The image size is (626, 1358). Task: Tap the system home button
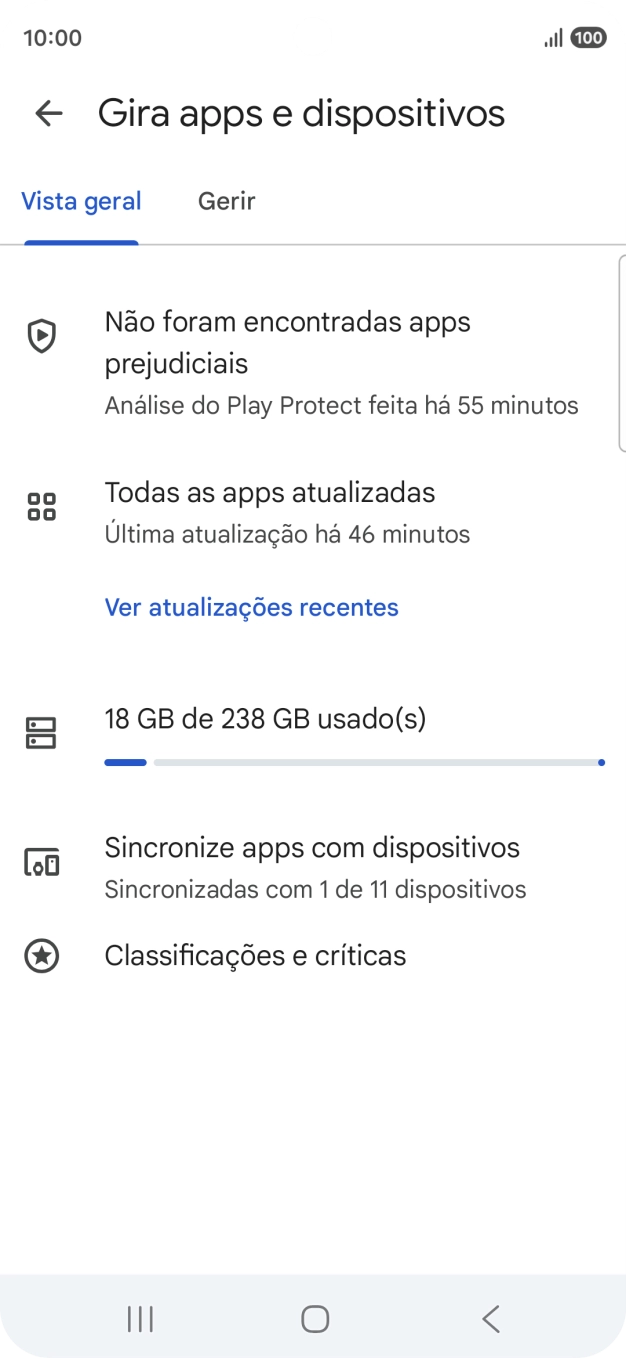[x=314, y=1319]
